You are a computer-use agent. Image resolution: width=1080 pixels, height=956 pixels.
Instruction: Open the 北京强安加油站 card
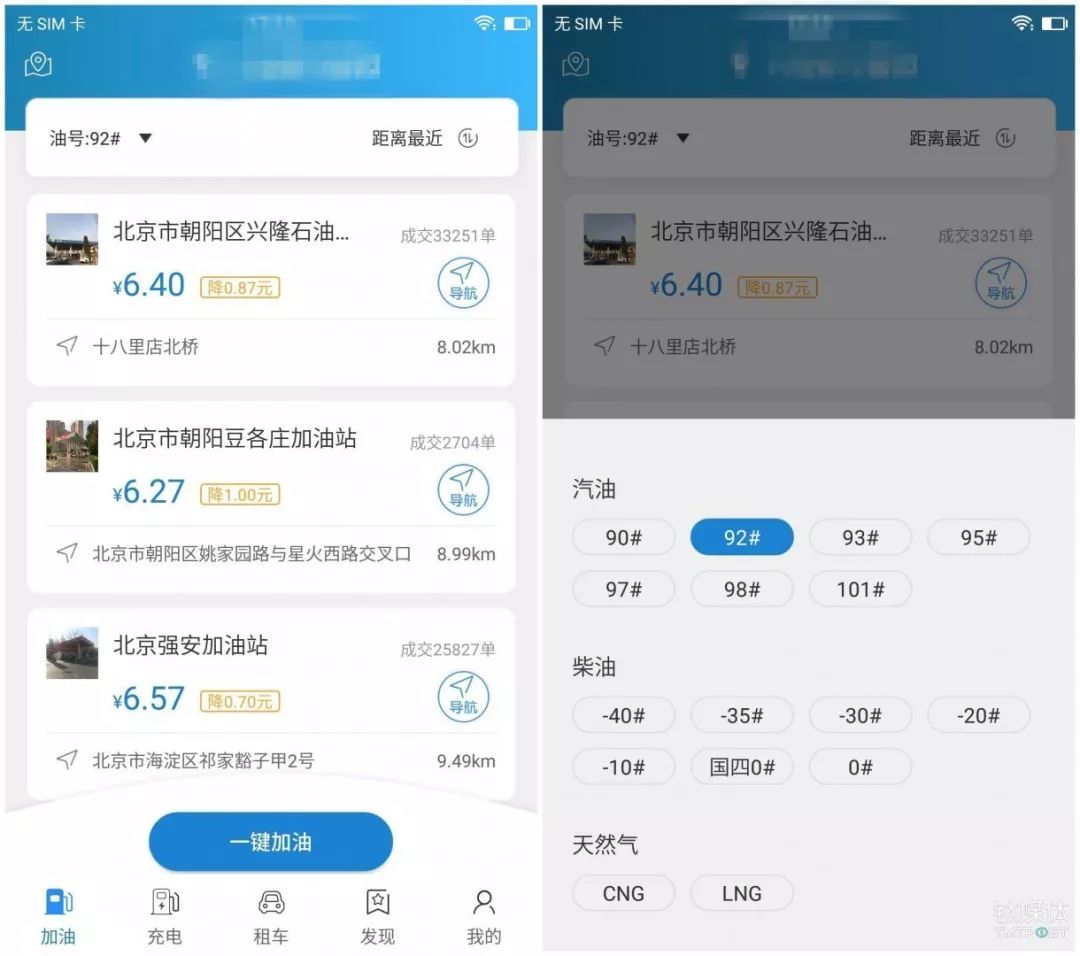pos(190,646)
